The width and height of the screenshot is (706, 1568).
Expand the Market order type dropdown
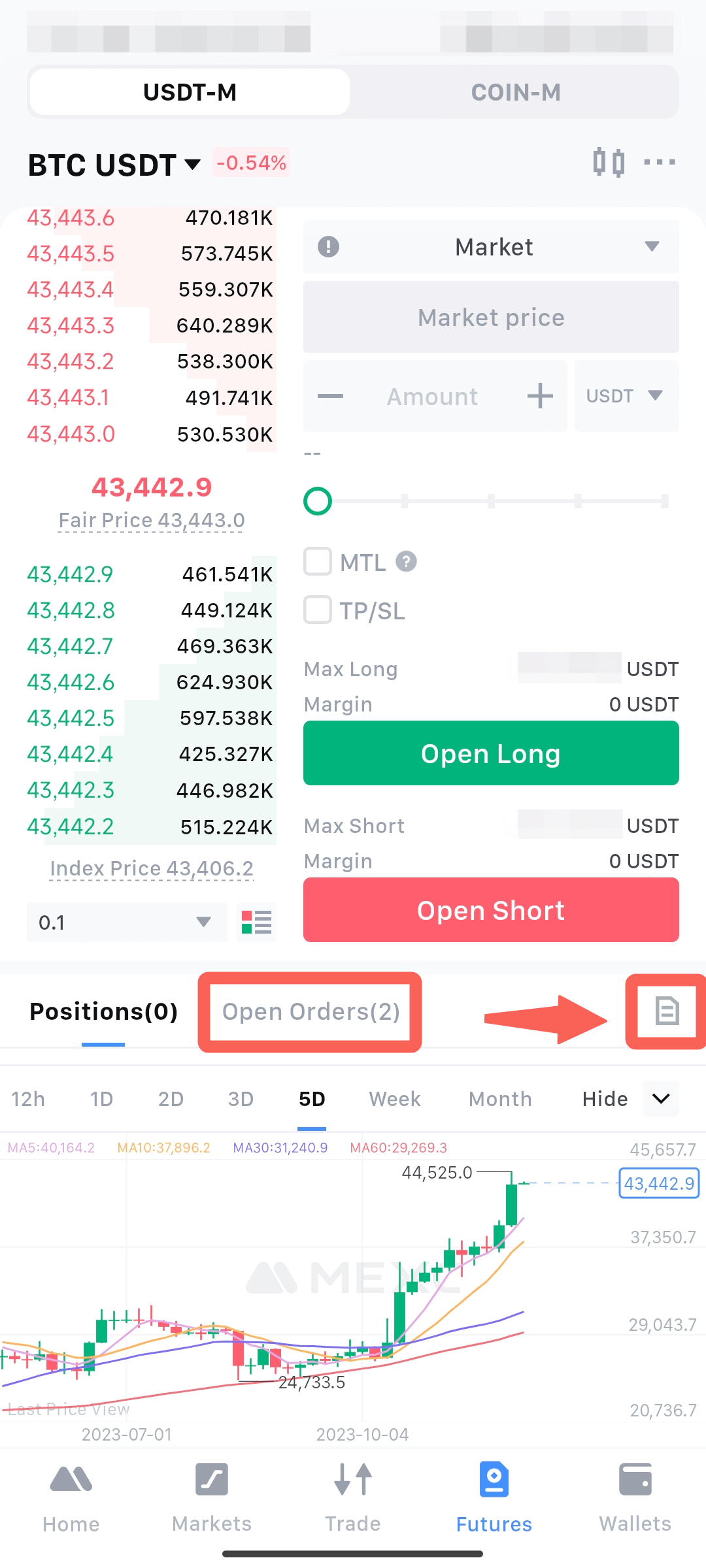(x=491, y=247)
